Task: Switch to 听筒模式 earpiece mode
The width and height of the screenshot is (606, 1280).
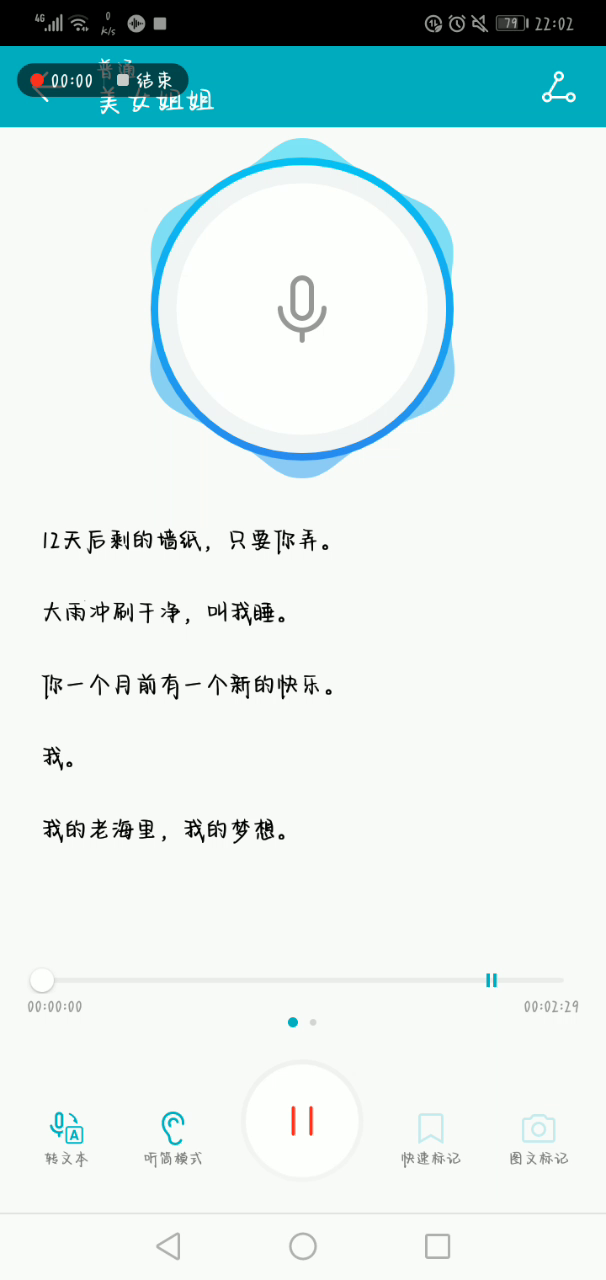Action: (x=173, y=1137)
